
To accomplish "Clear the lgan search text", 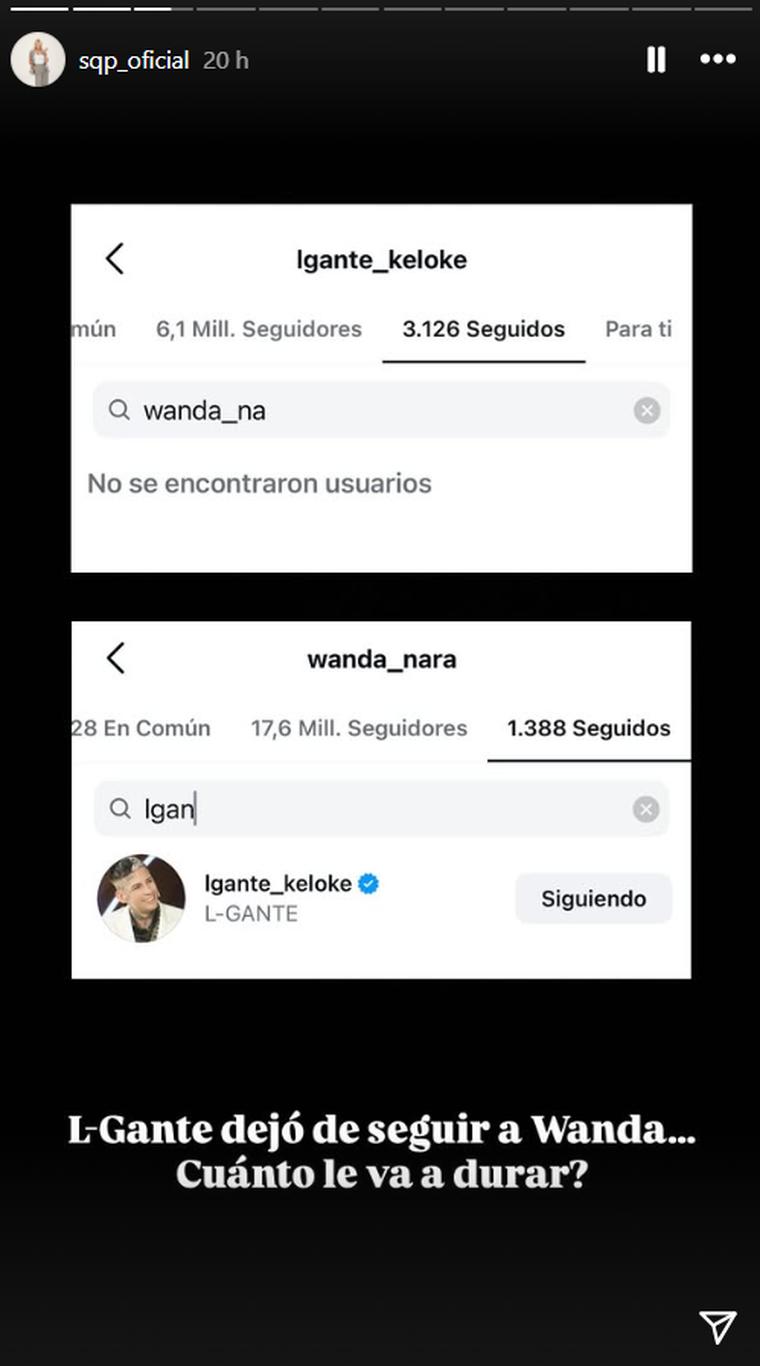I will coord(646,808).
